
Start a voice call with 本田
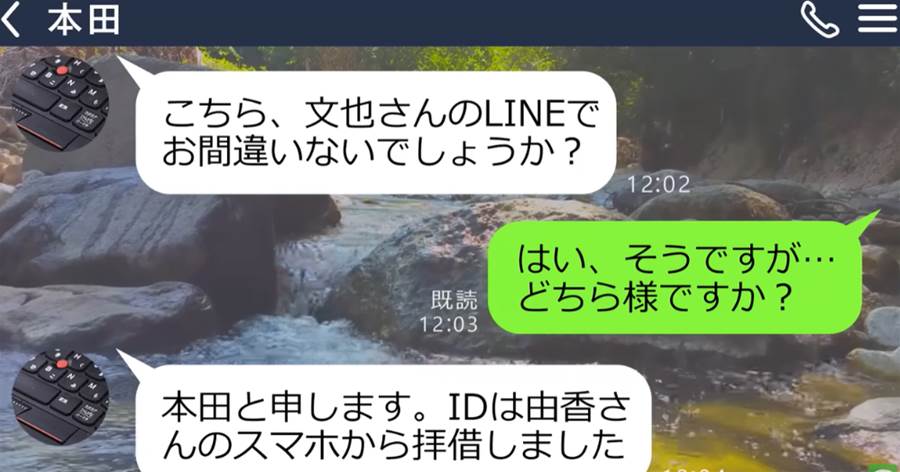pos(819,21)
